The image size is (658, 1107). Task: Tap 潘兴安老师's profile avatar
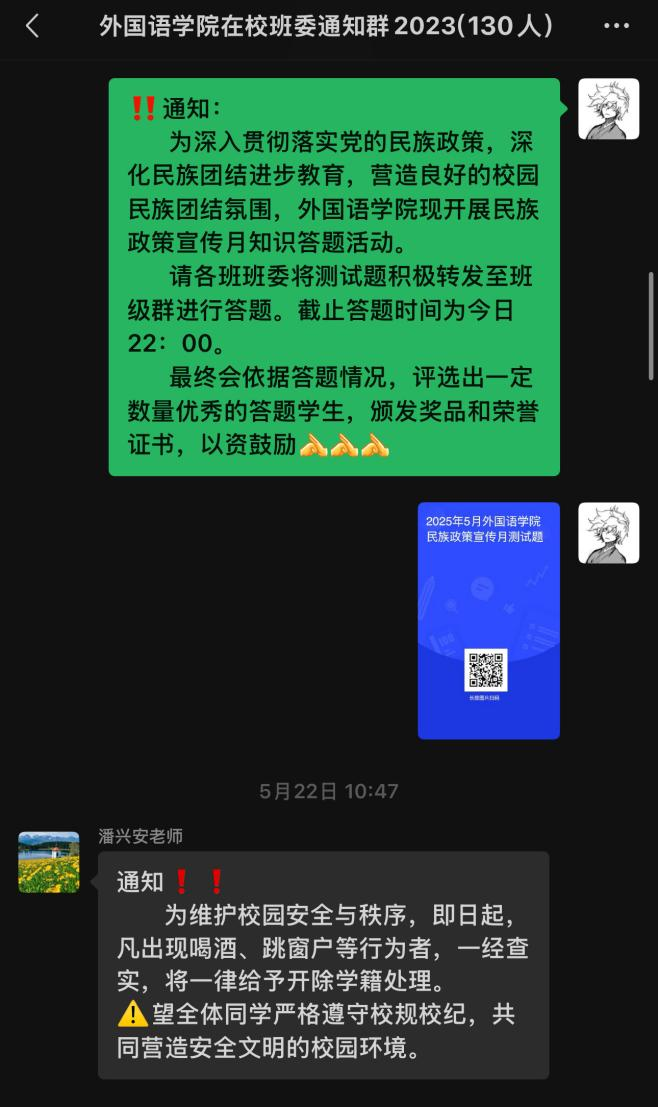49,862
